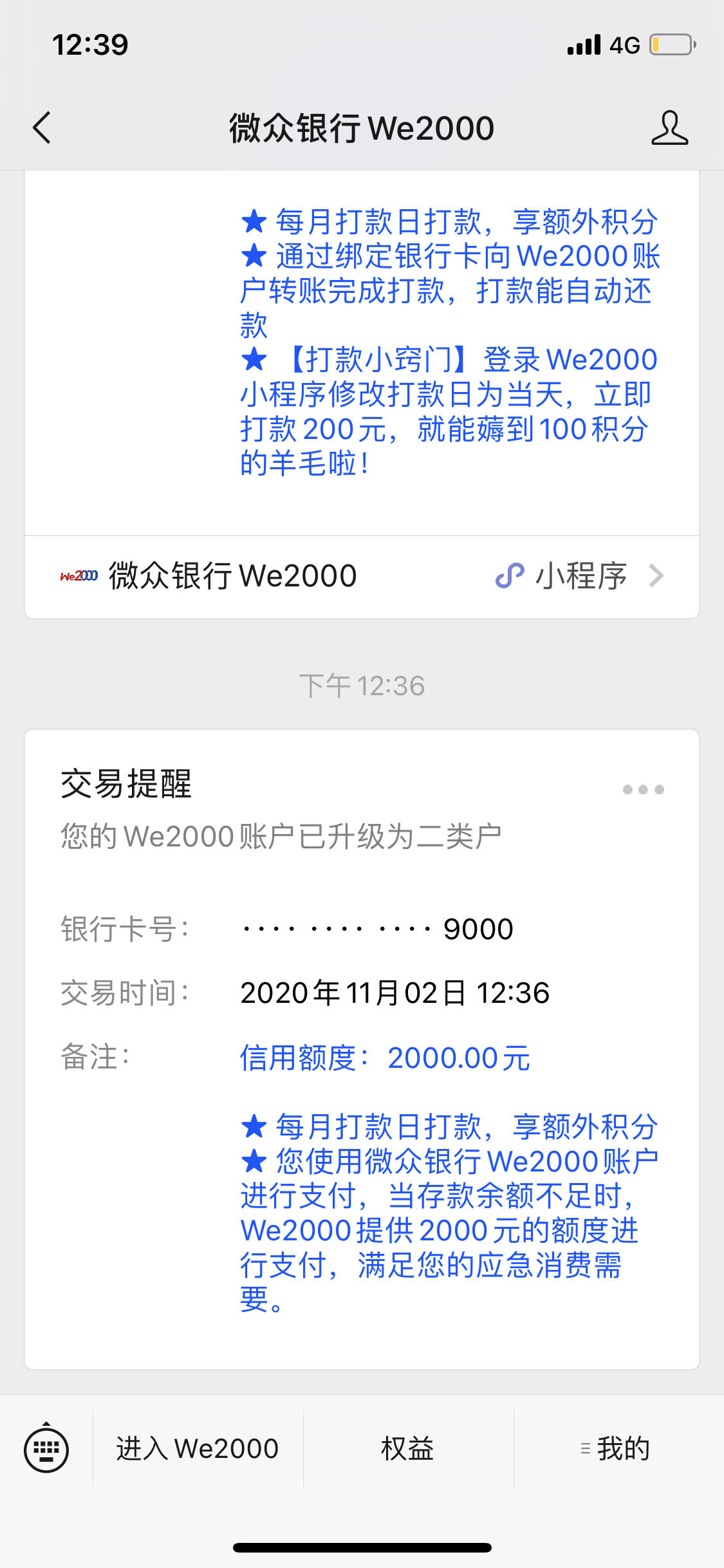The image size is (724, 1568).
Task: Tap the 进入We2000 menu button
Action: (x=198, y=1448)
